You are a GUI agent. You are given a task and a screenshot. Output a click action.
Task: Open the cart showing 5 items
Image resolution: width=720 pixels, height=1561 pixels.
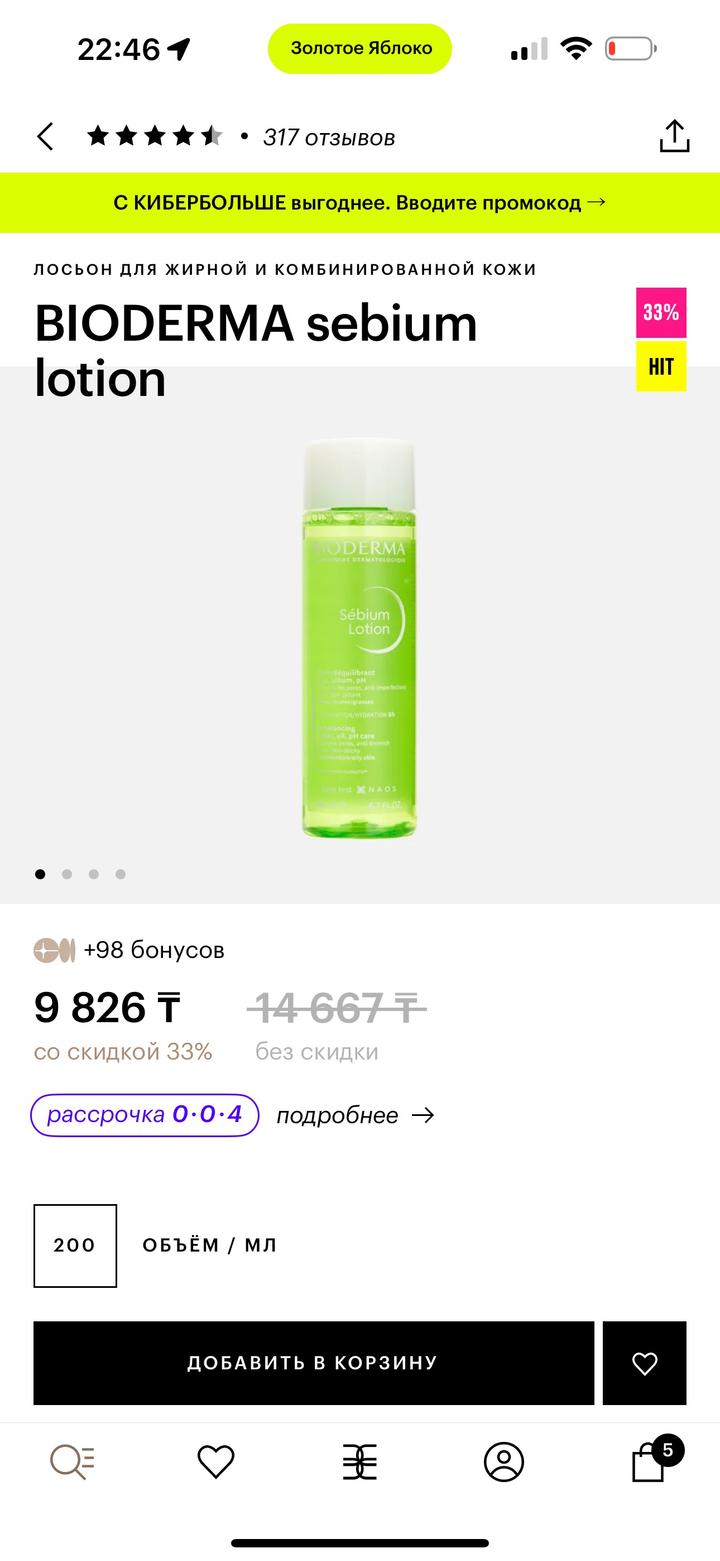648,1461
